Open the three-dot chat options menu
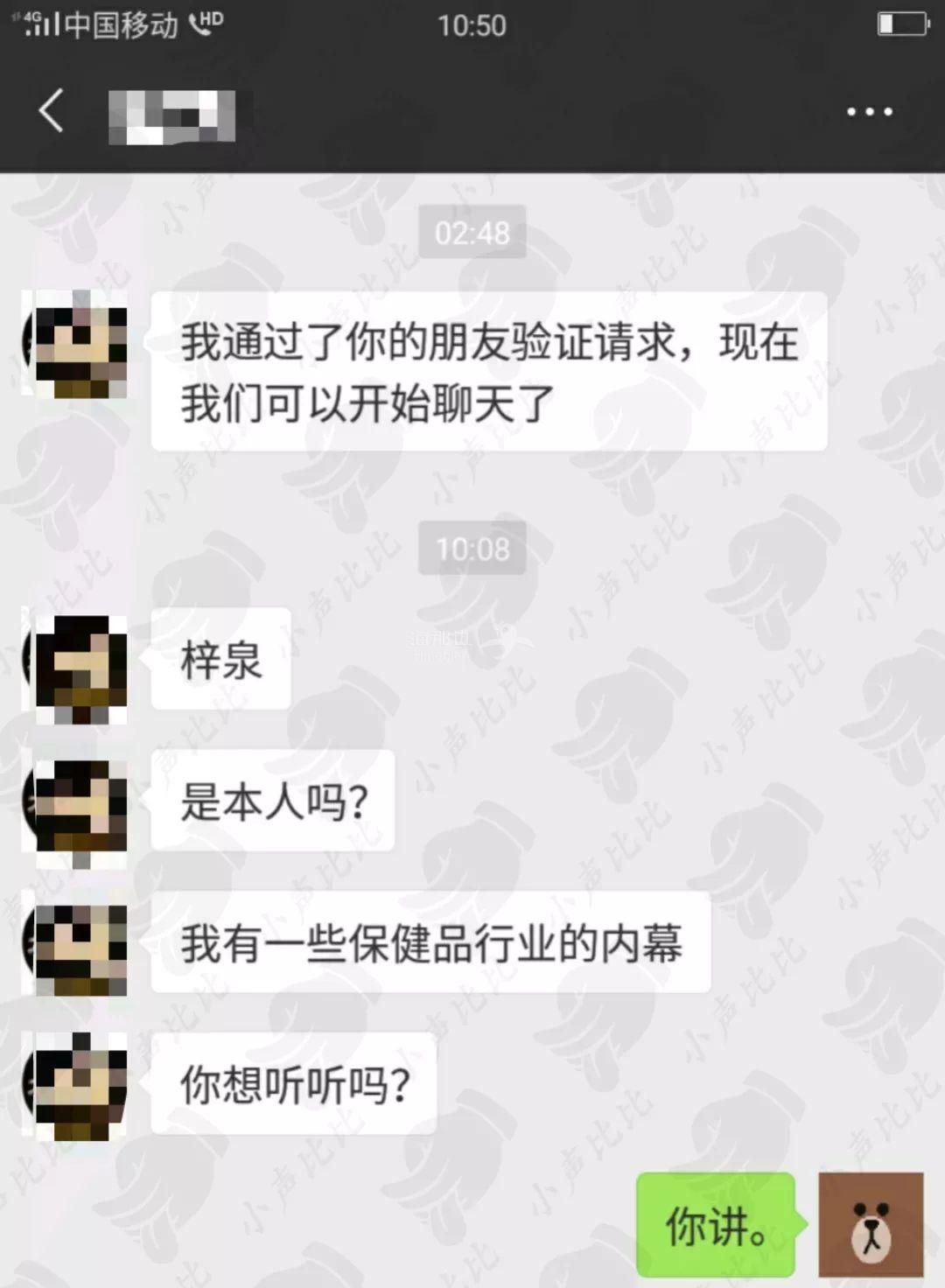Image resolution: width=945 pixels, height=1288 pixels. 869,112
